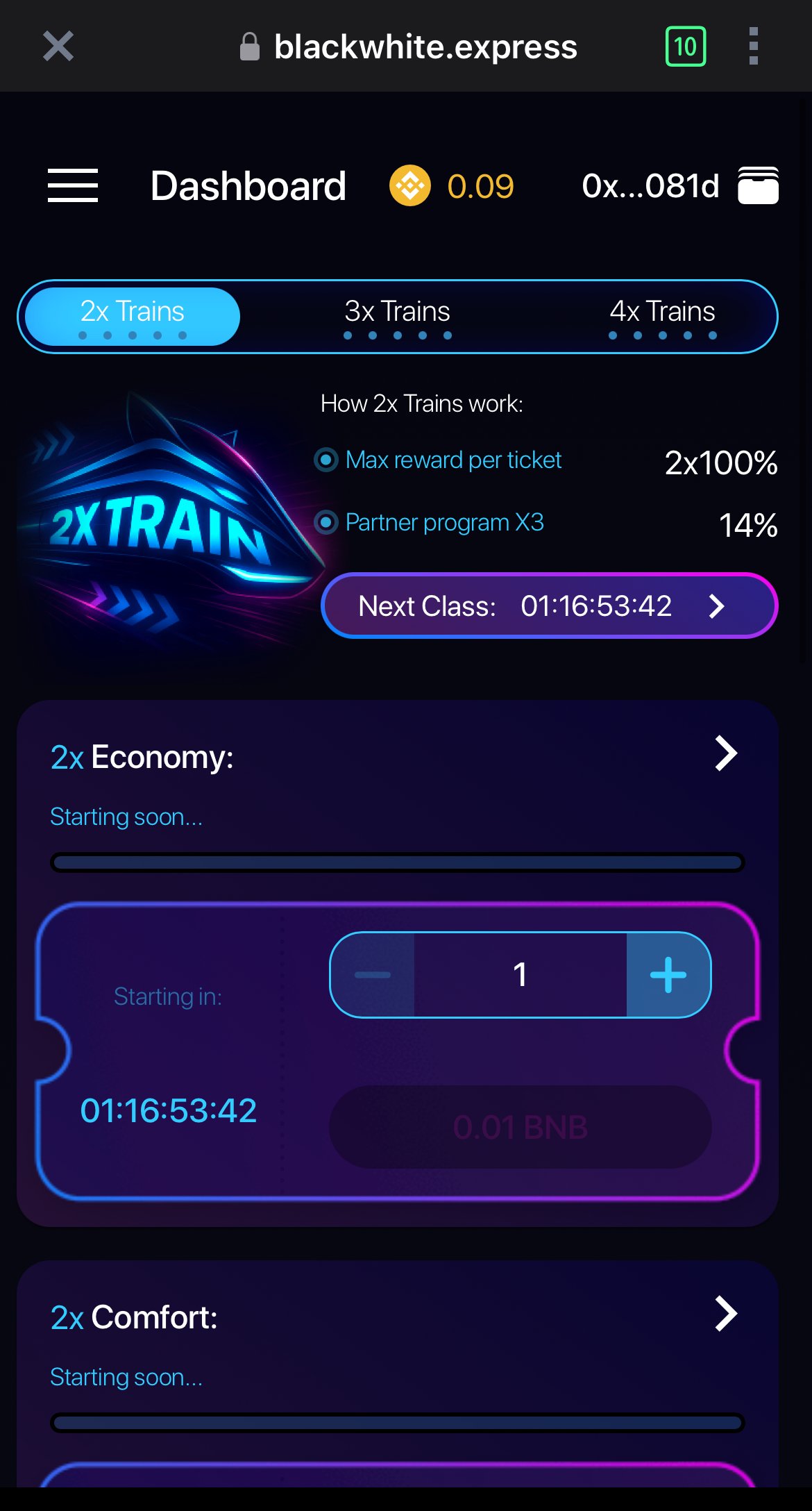Open the browser tabs counter
Image resolution: width=812 pixels, height=1511 pixels.
(x=686, y=47)
